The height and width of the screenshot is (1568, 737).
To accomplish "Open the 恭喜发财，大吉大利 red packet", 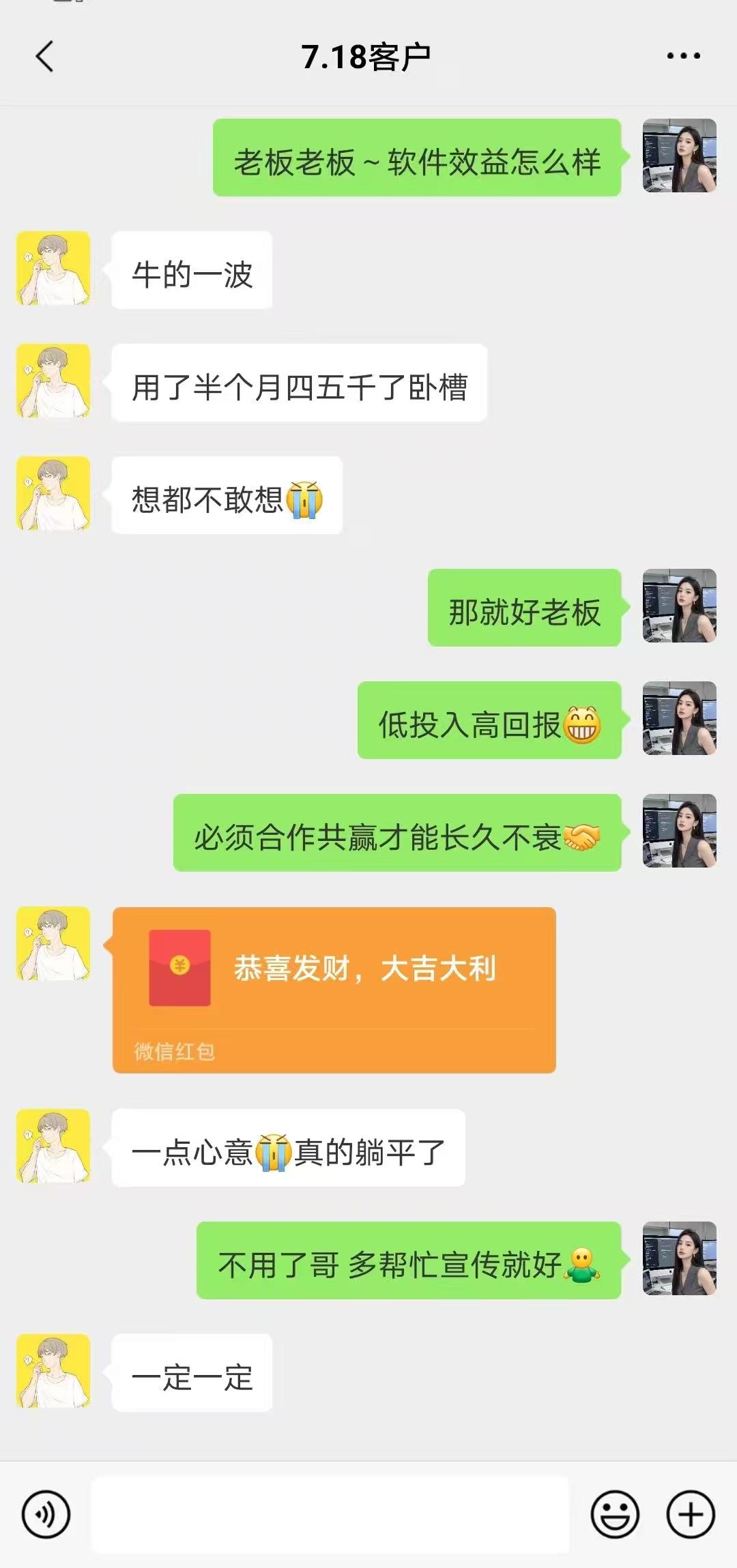I will tap(334, 990).
